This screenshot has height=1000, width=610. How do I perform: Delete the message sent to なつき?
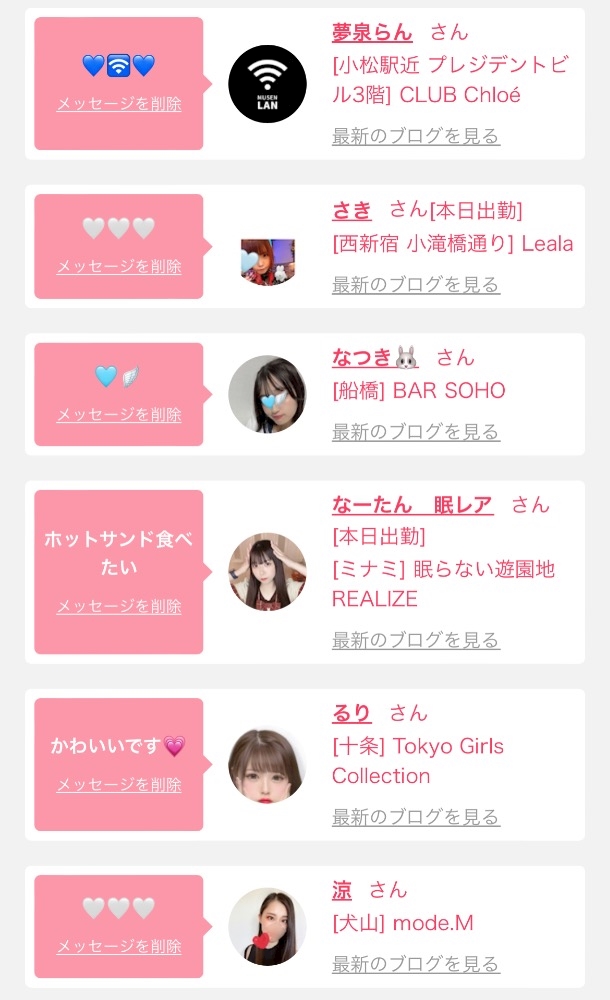click(x=119, y=415)
